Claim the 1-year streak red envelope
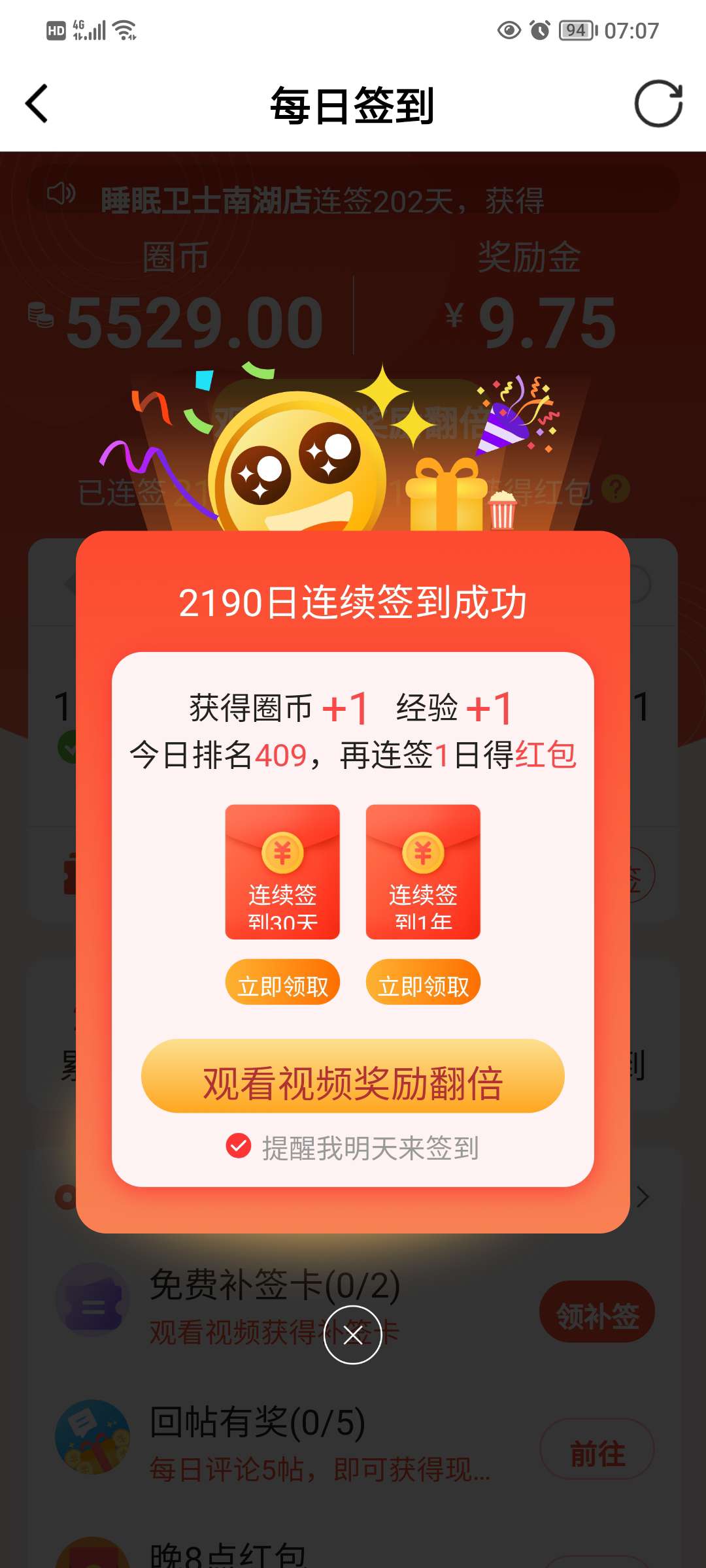The image size is (706, 1568). click(423, 982)
